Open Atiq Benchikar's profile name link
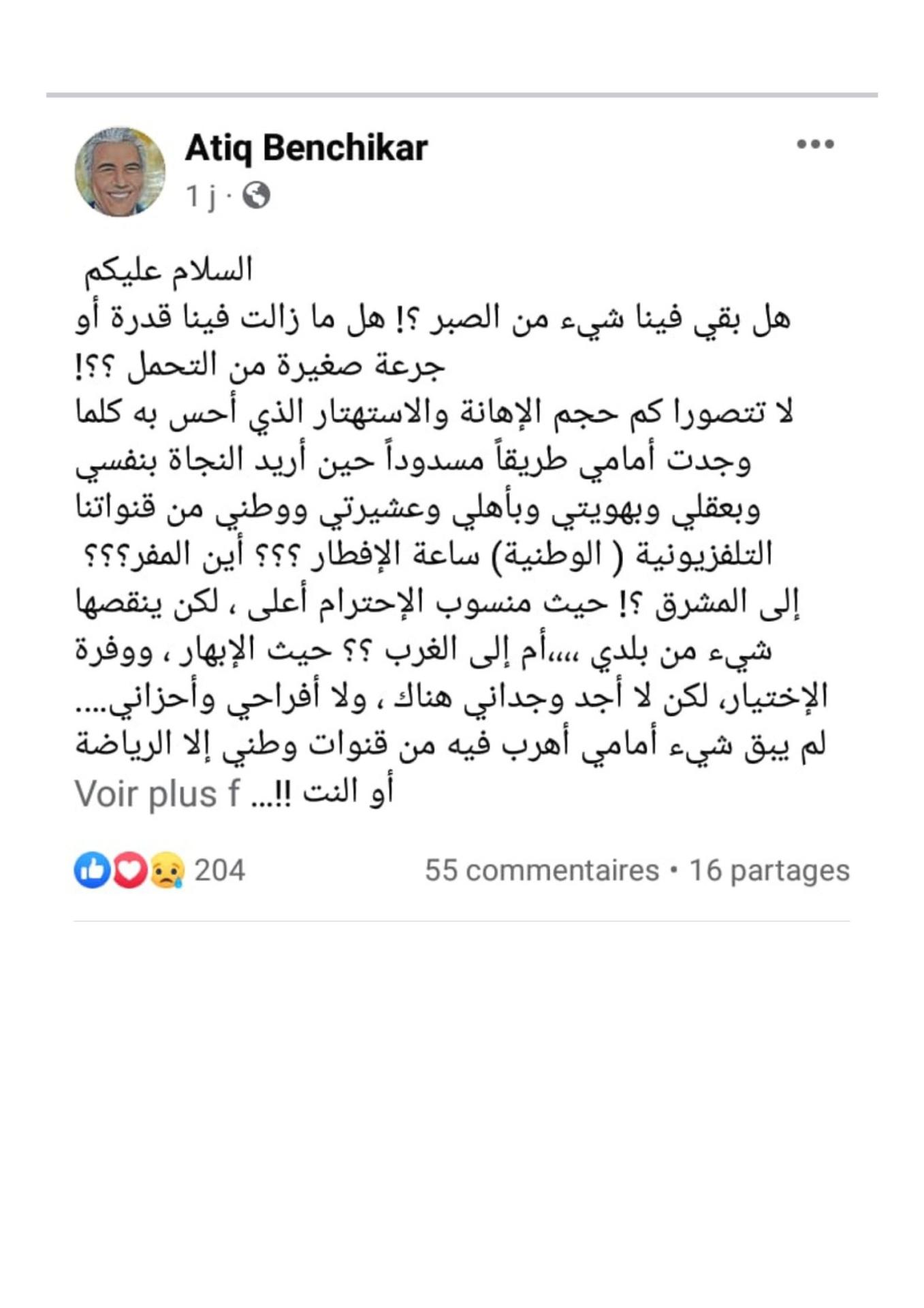Image resolution: width=924 pixels, height=1308 pixels. 306,148
